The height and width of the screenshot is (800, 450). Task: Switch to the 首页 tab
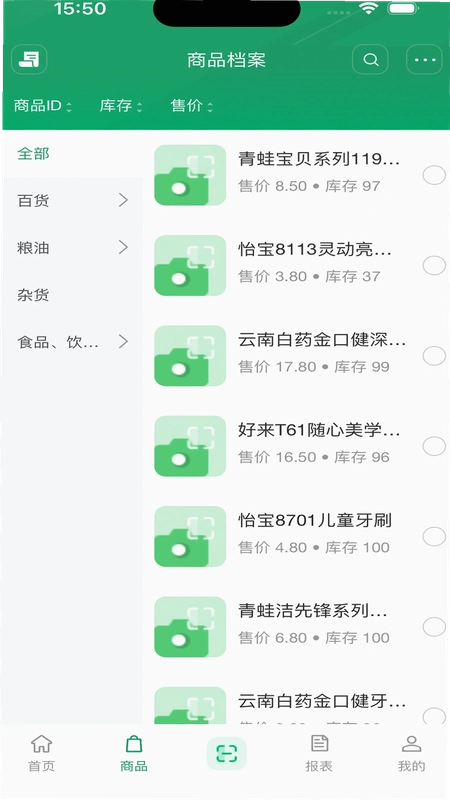tap(41, 753)
